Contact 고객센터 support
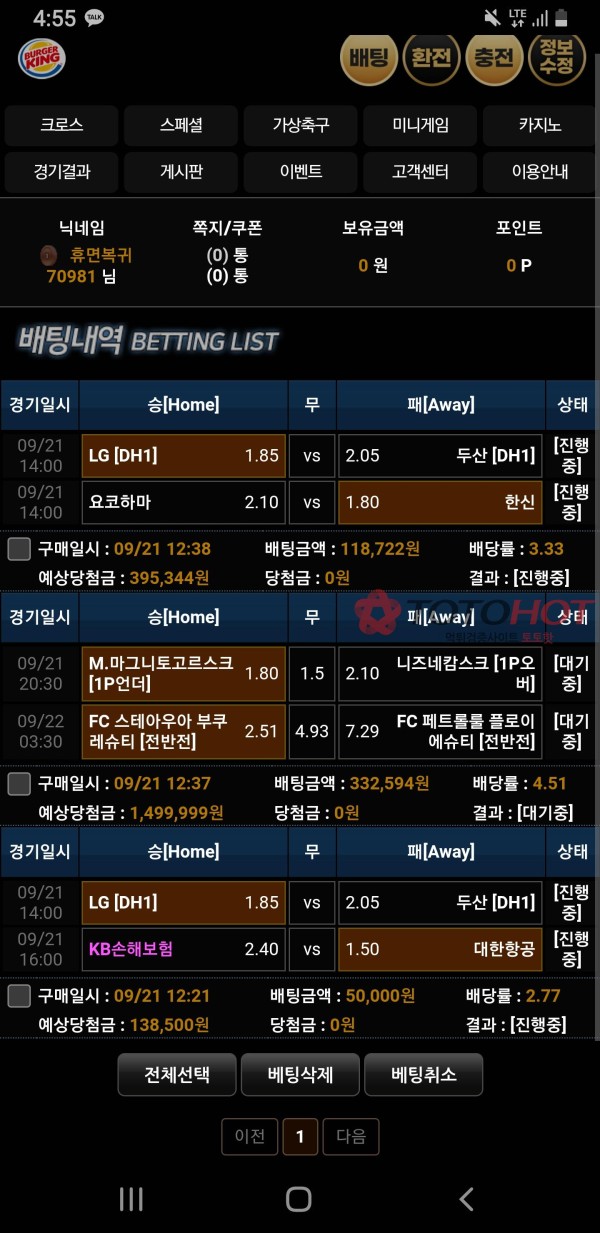The height and width of the screenshot is (1233, 600). click(x=420, y=172)
